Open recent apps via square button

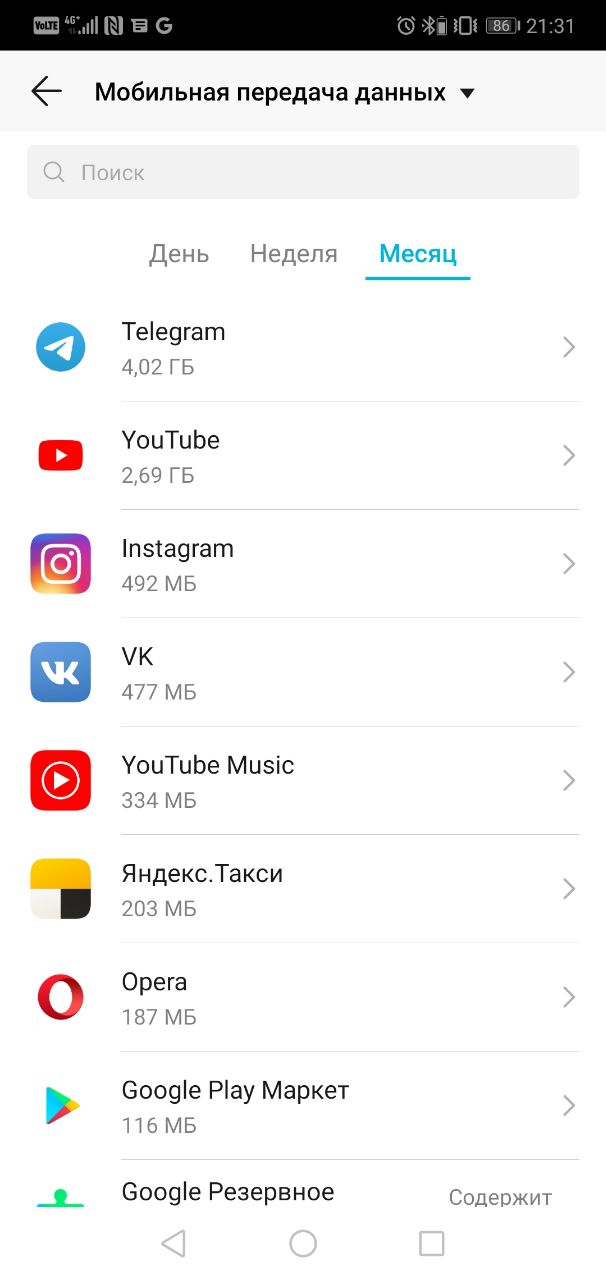click(x=431, y=1243)
